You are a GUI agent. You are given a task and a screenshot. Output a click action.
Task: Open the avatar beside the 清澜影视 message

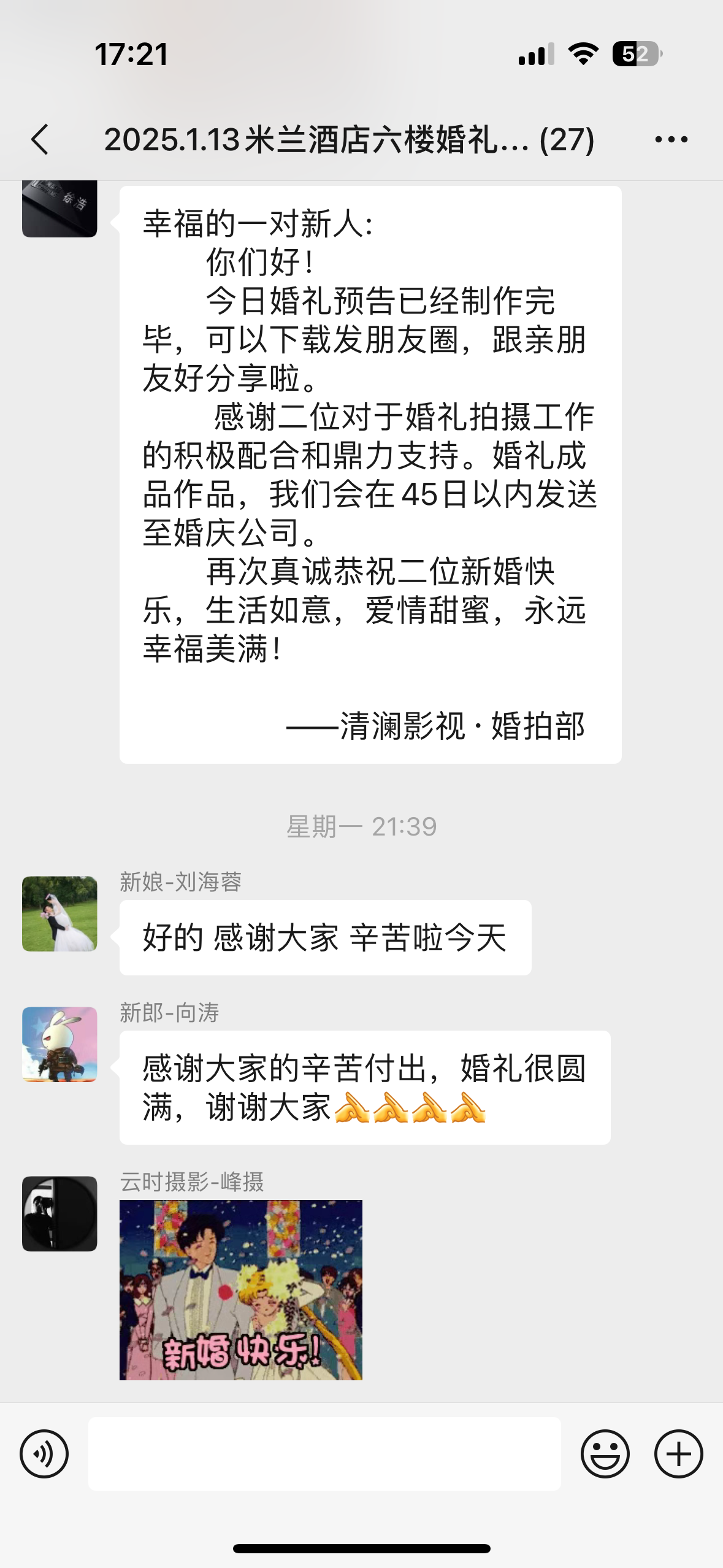coord(59,209)
